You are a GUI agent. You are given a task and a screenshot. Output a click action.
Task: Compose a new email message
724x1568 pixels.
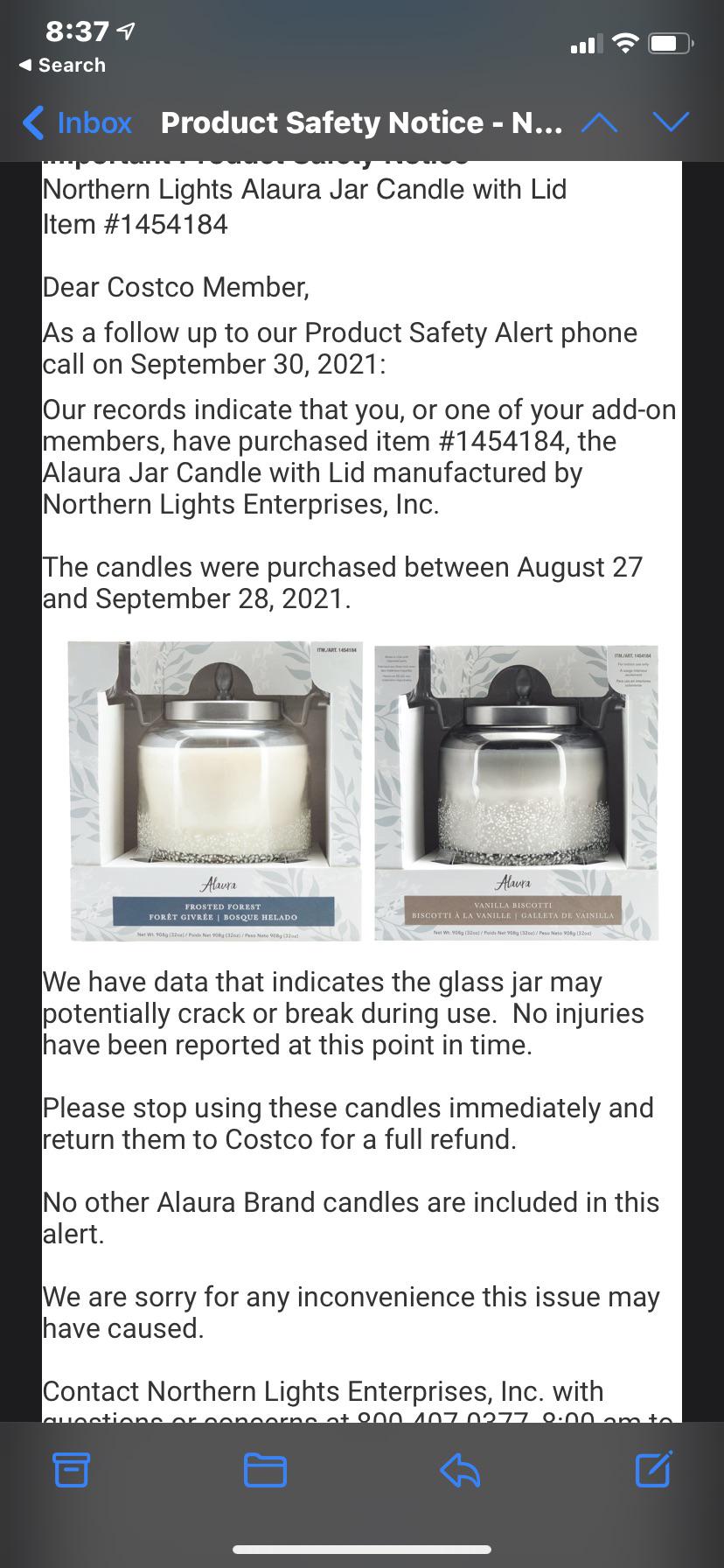tap(651, 1470)
